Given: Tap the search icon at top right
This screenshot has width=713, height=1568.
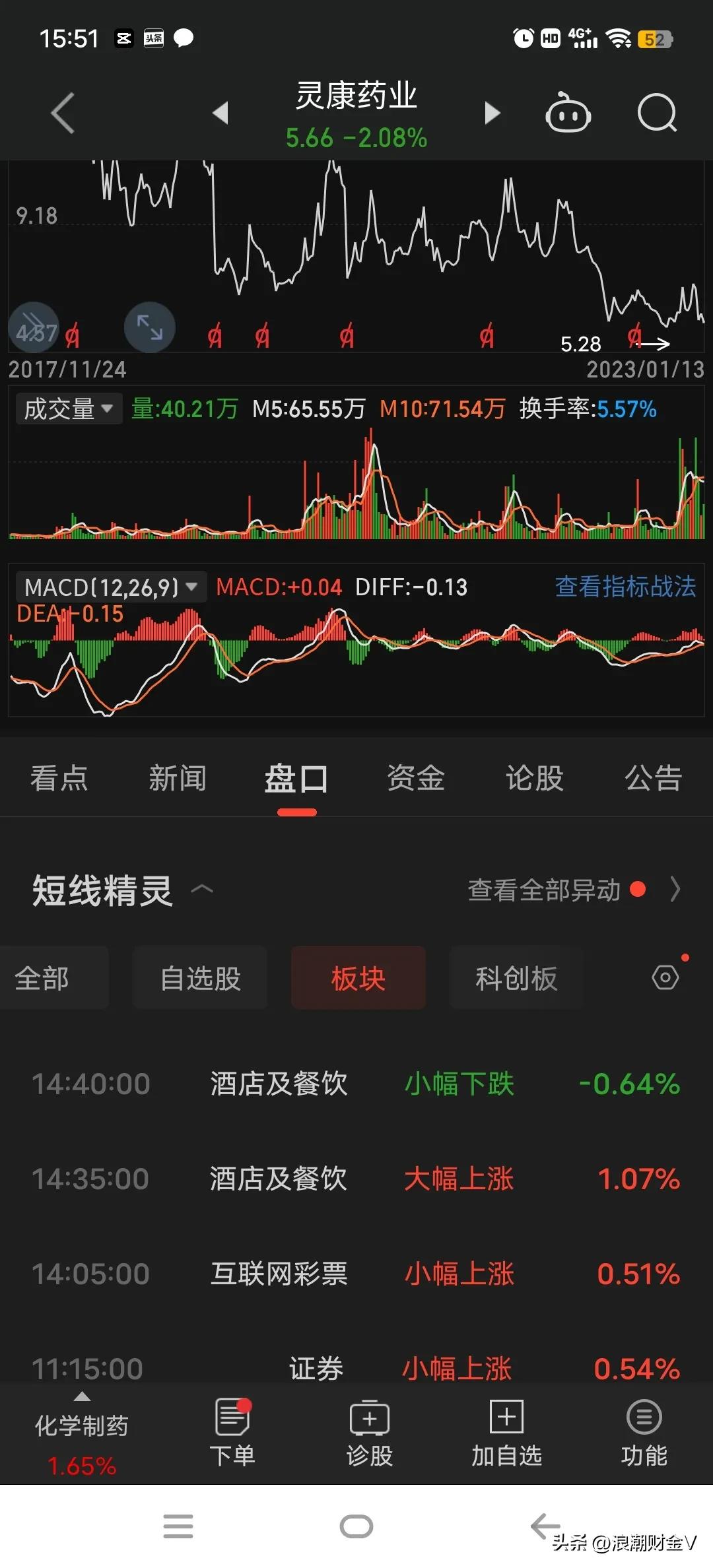Looking at the screenshot, I should coord(657,114).
